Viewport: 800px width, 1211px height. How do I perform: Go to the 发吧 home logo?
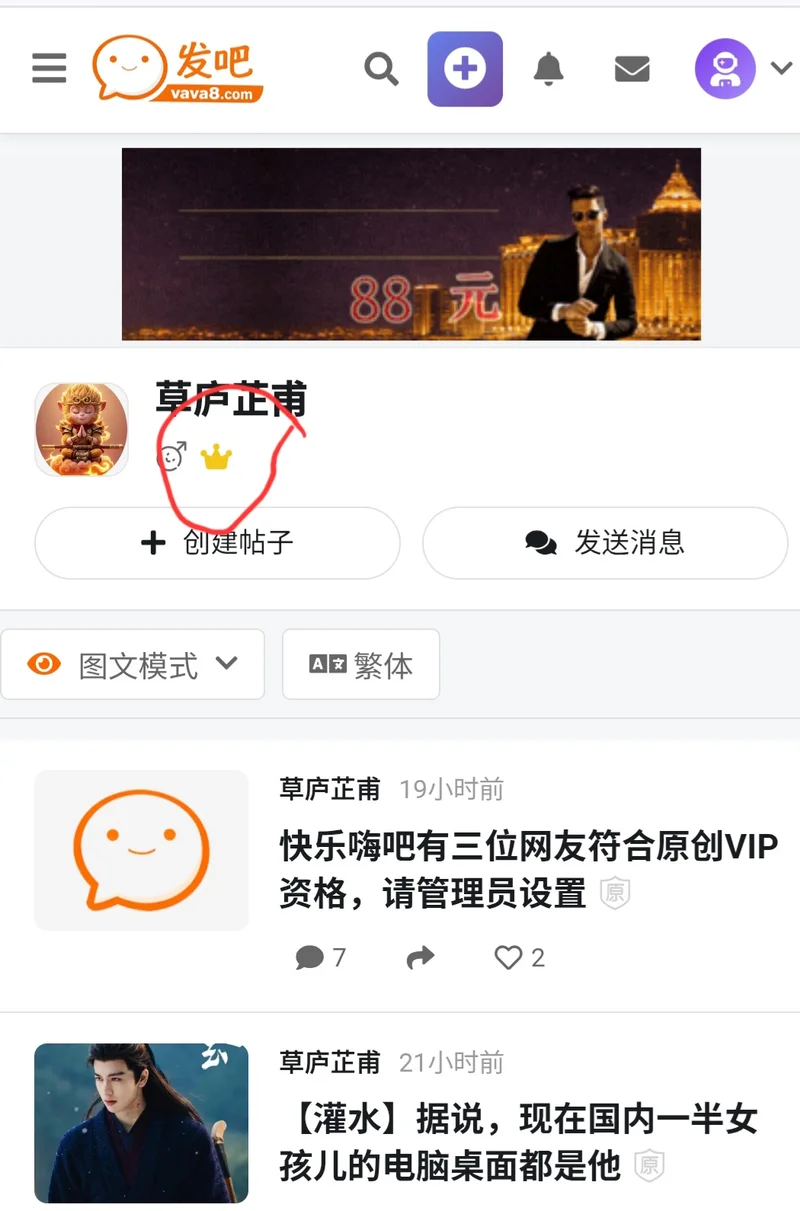(178, 68)
